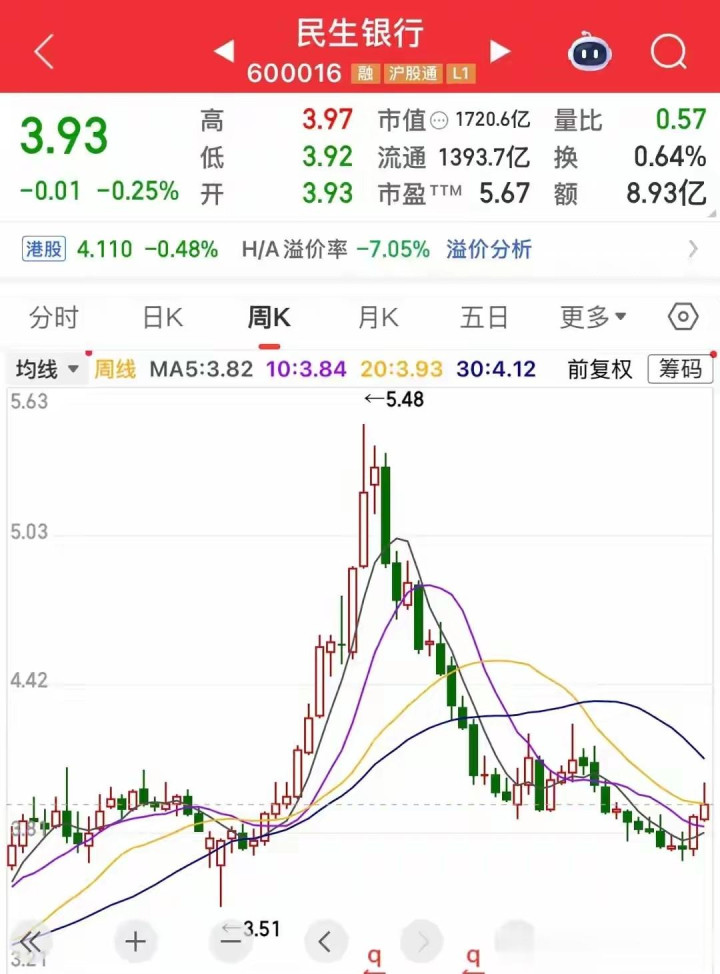
Task: Open chart settings hexagon icon
Action: click(683, 318)
